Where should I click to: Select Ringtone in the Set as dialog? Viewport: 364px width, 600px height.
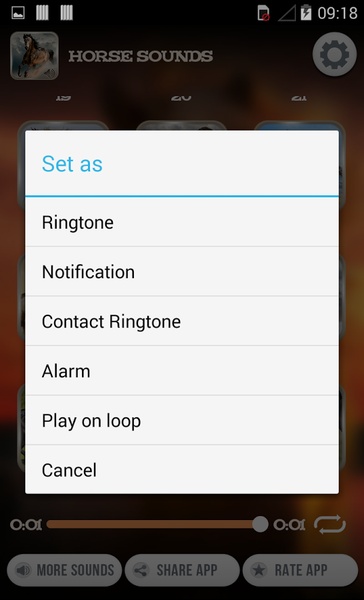coord(182,222)
